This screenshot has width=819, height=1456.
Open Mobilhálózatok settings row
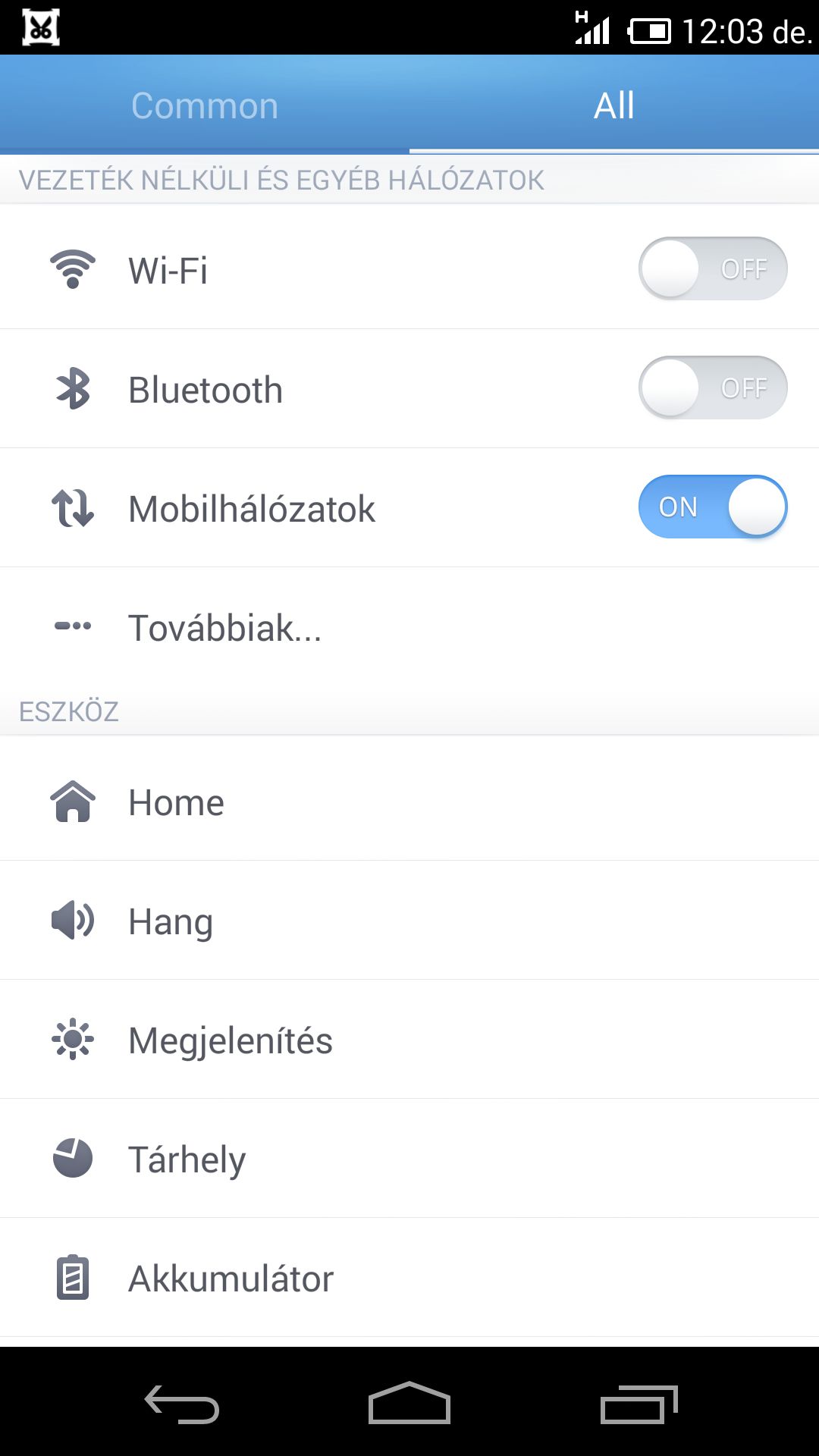[x=409, y=507]
